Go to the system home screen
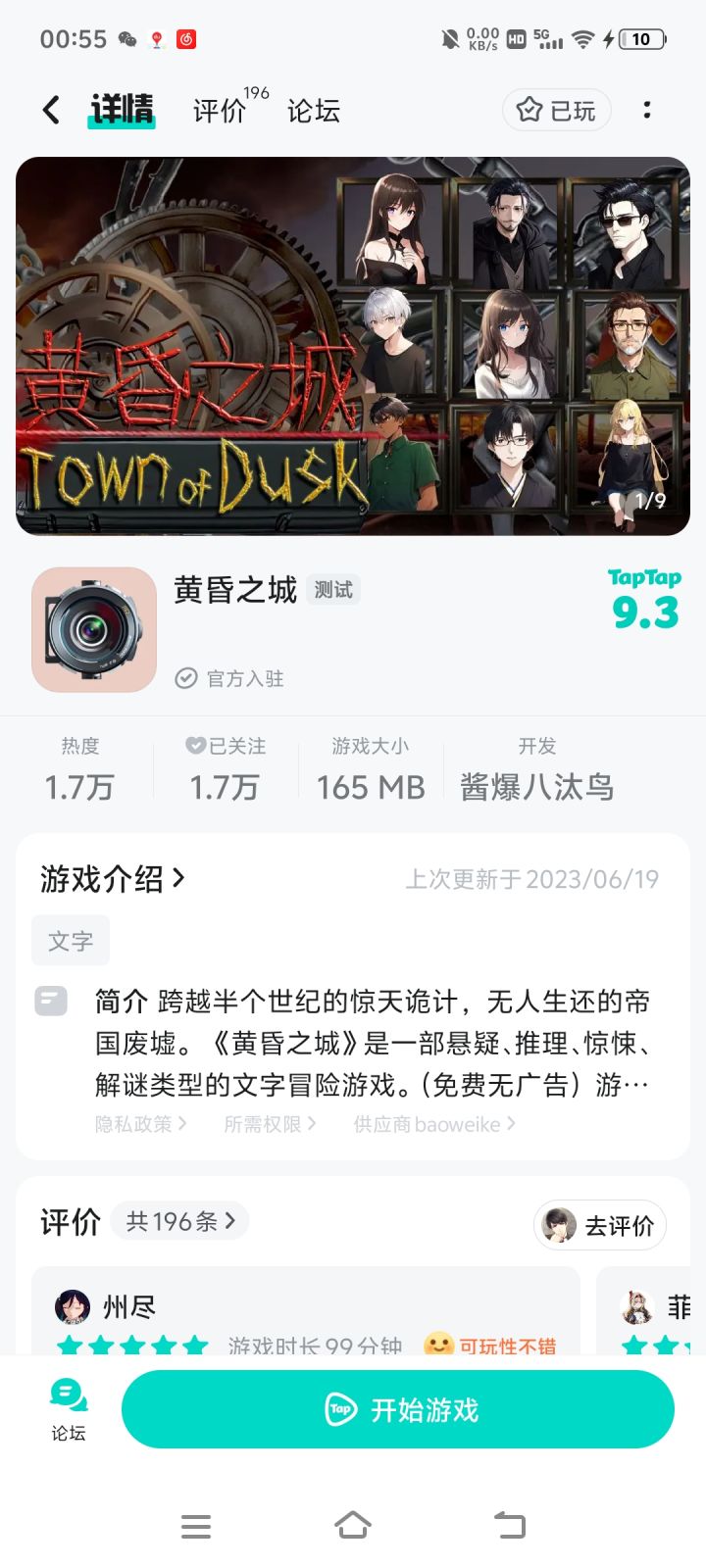This screenshot has width=706, height=1568. click(x=353, y=1525)
